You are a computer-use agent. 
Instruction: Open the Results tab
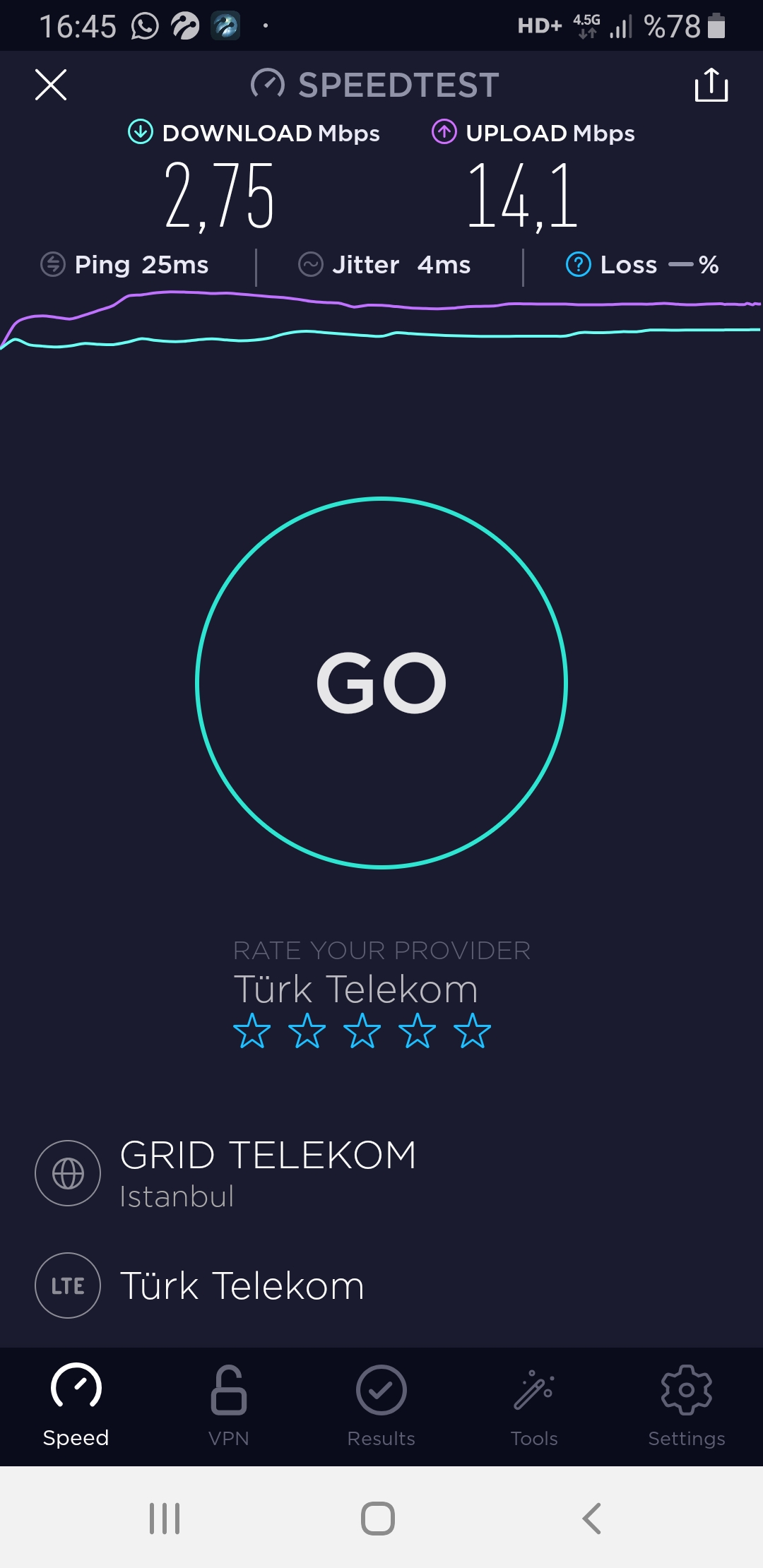tap(381, 1407)
